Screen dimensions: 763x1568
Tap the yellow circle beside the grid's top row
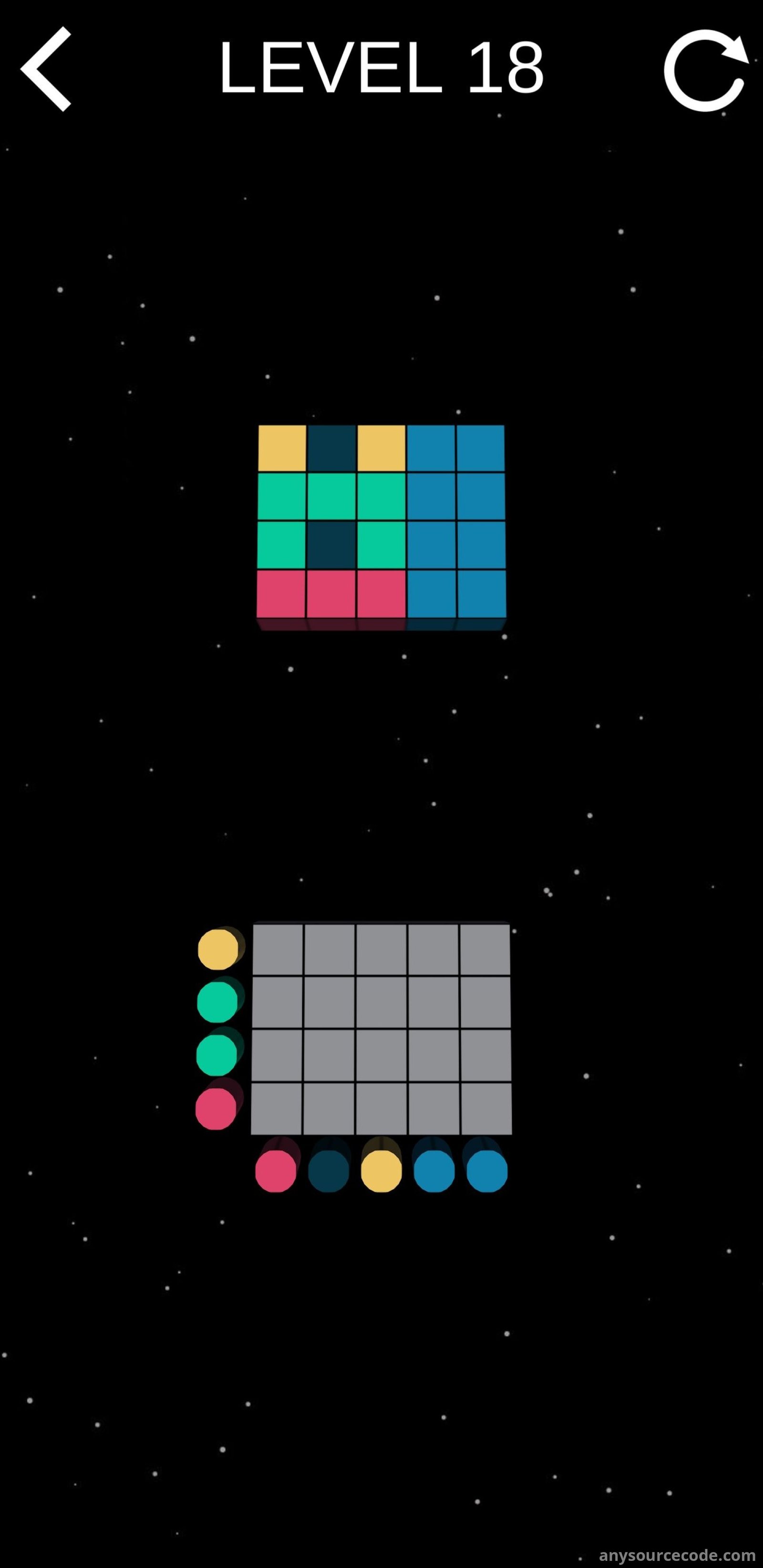point(218,949)
